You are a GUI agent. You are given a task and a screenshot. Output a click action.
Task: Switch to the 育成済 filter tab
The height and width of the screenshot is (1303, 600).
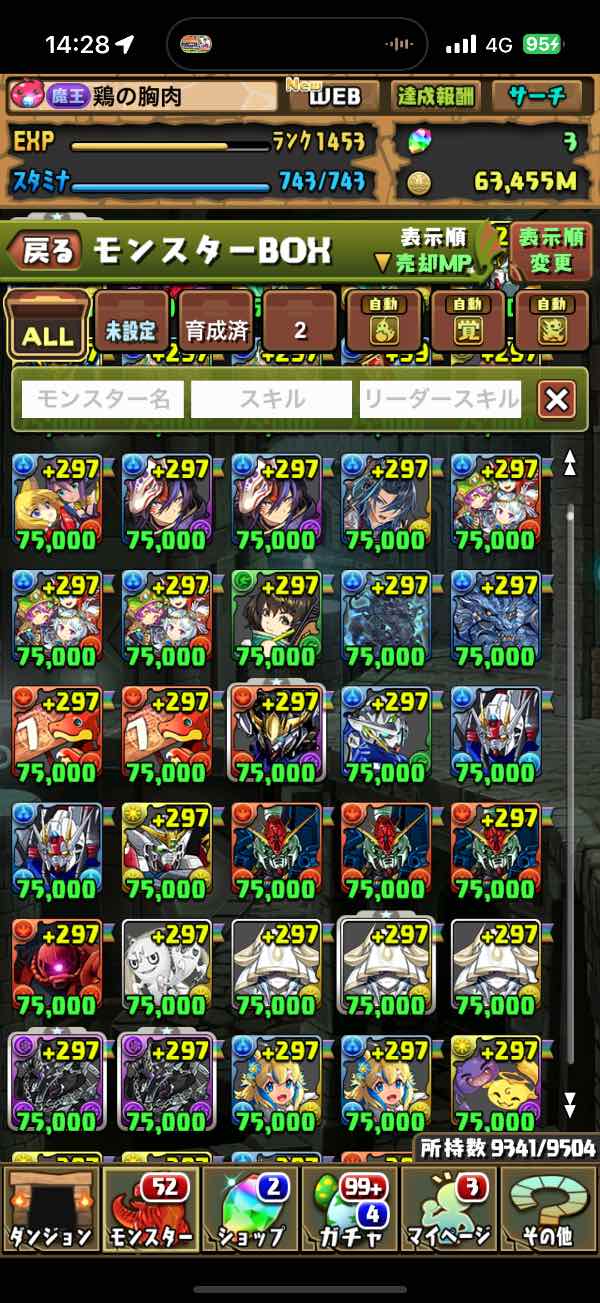pyautogui.click(x=216, y=326)
